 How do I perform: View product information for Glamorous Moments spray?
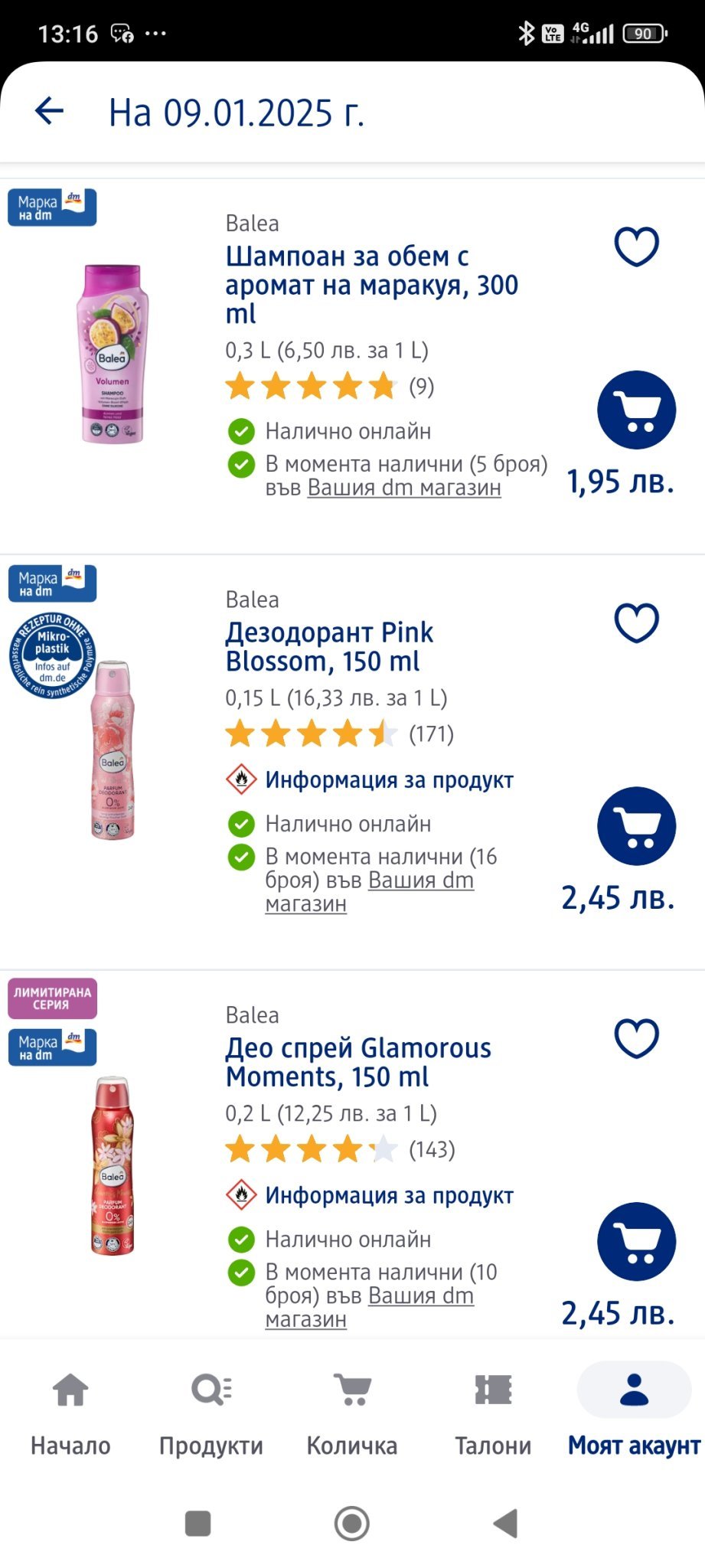pos(388,1195)
